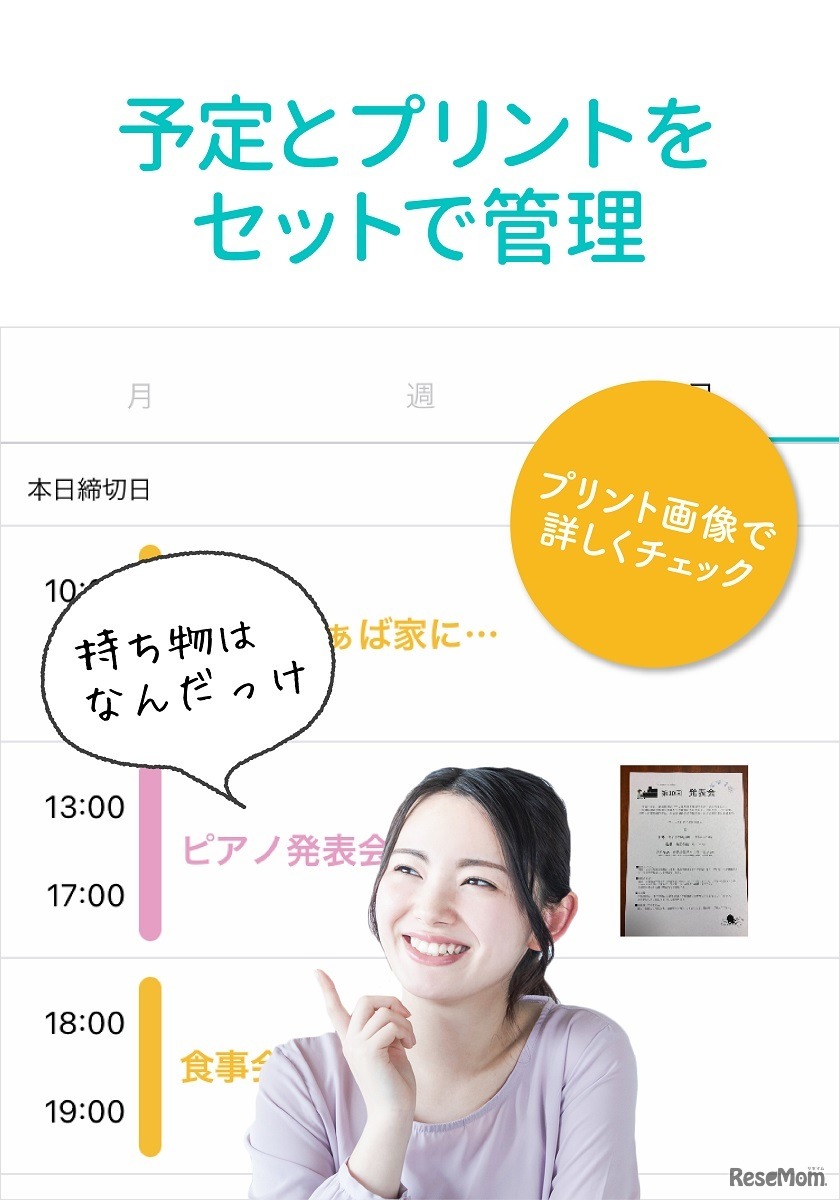Collapse the 18:00 event block

[x=83, y=1023]
